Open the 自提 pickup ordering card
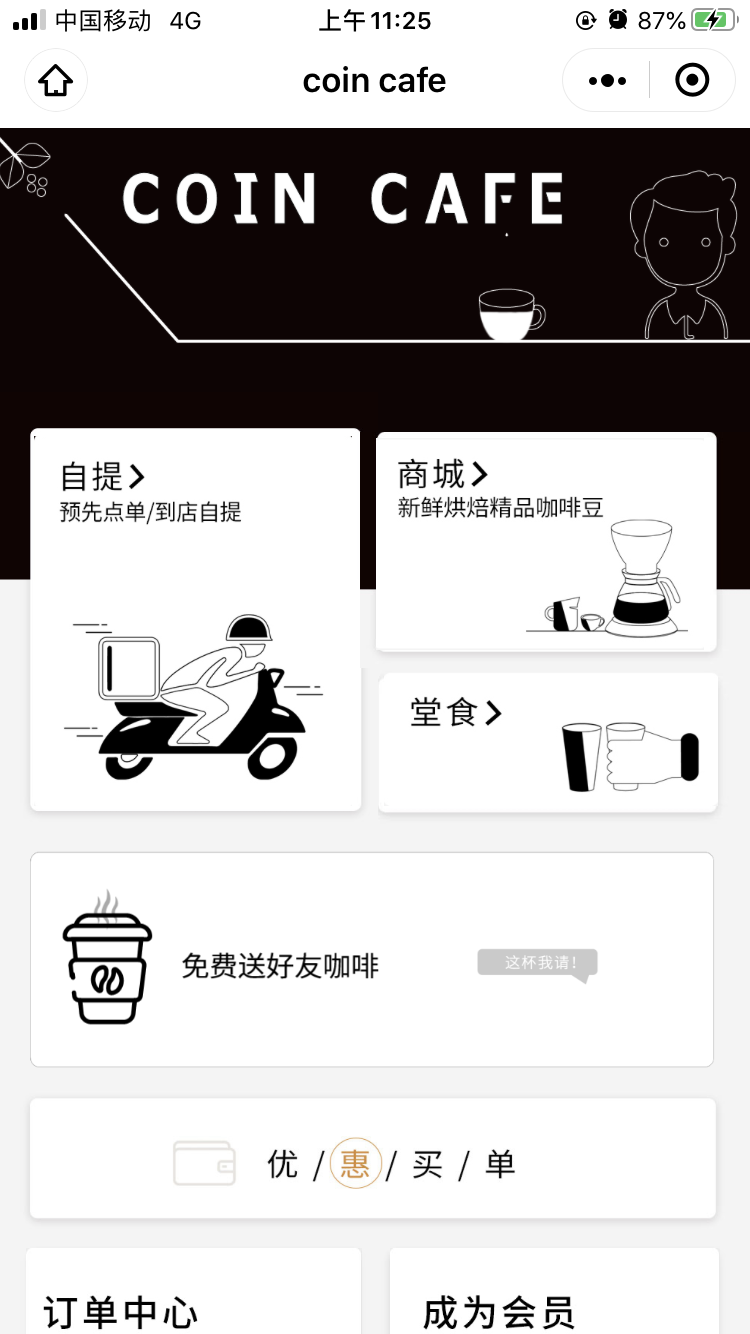 click(195, 620)
